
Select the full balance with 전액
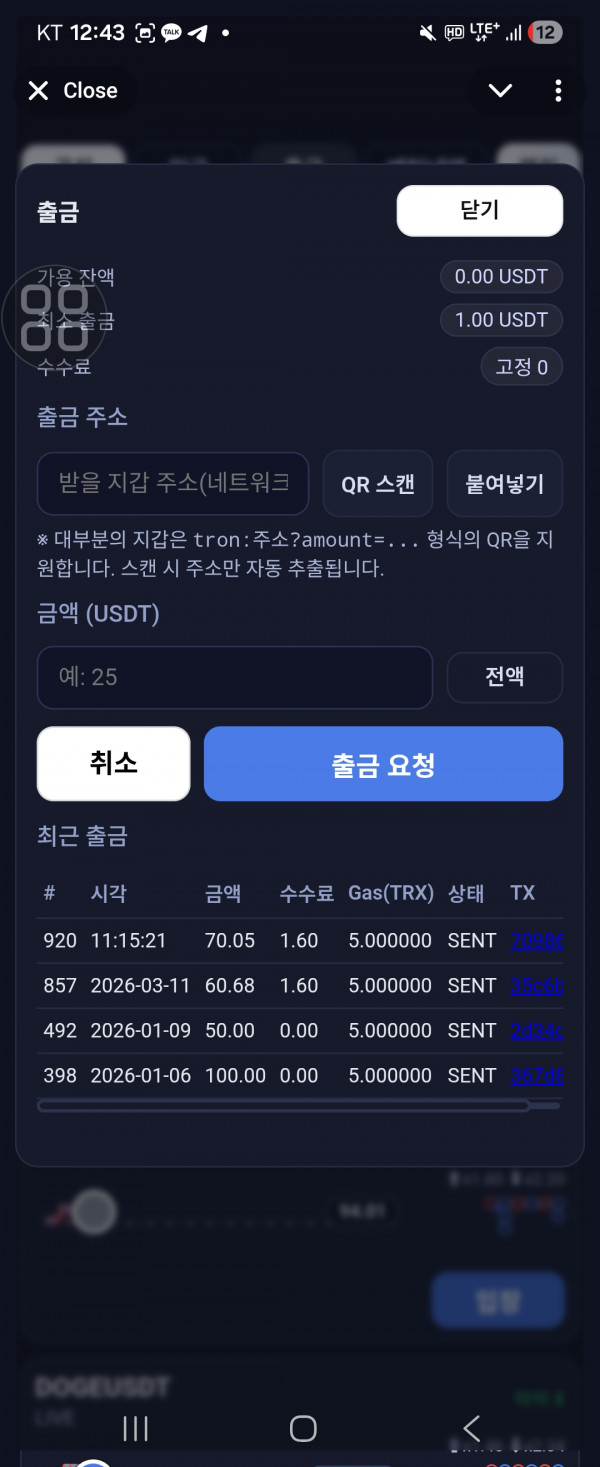coord(504,677)
